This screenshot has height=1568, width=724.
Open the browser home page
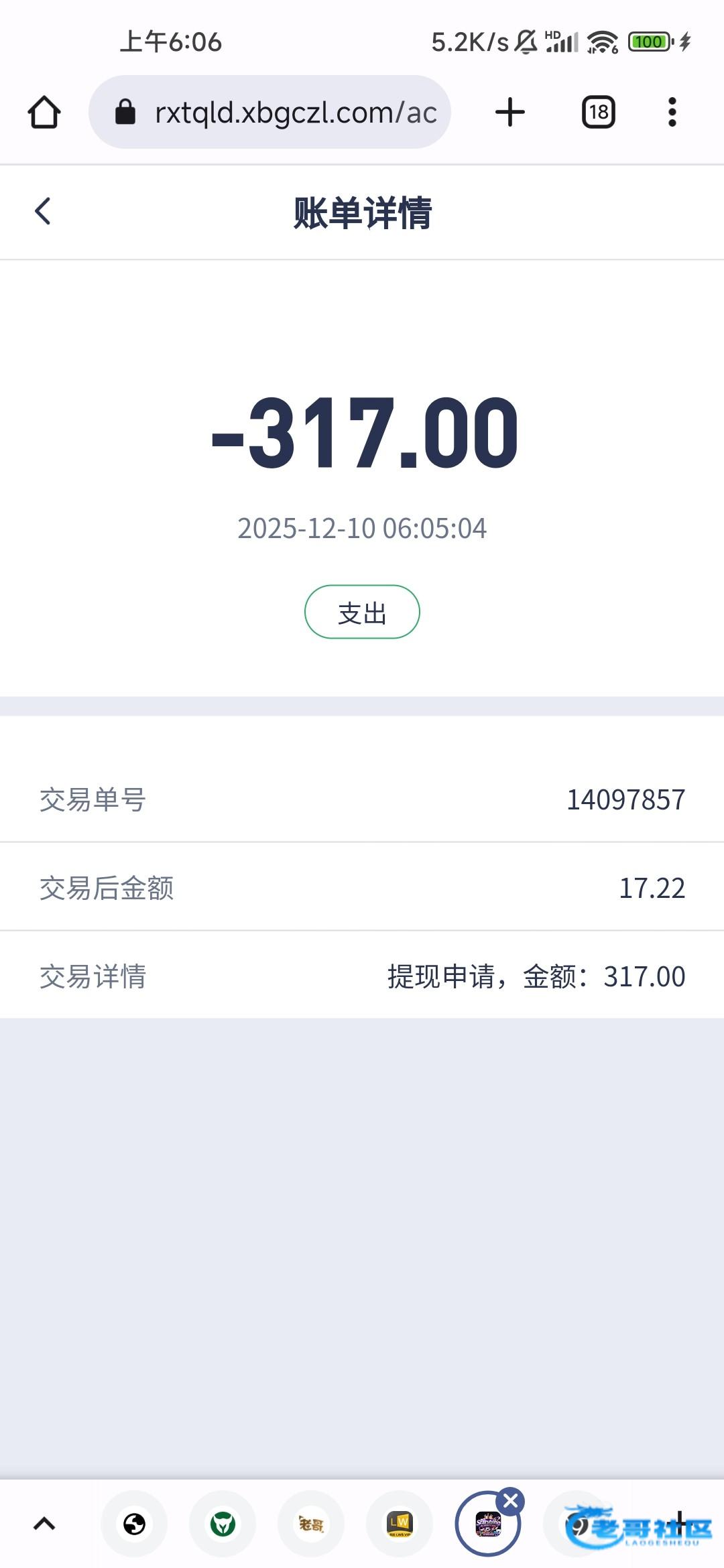[x=44, y=112]
